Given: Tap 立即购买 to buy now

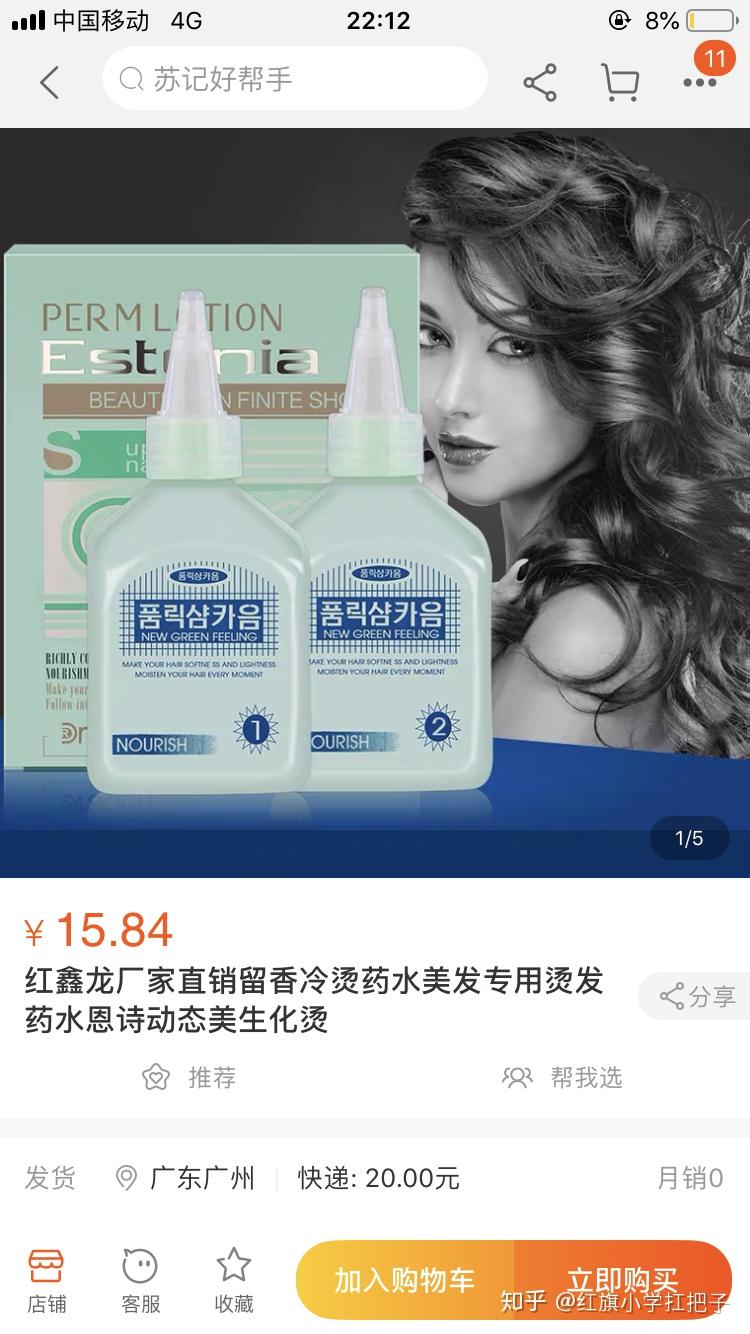Looking at the screenshot, I should click(x=622, y=1280).
